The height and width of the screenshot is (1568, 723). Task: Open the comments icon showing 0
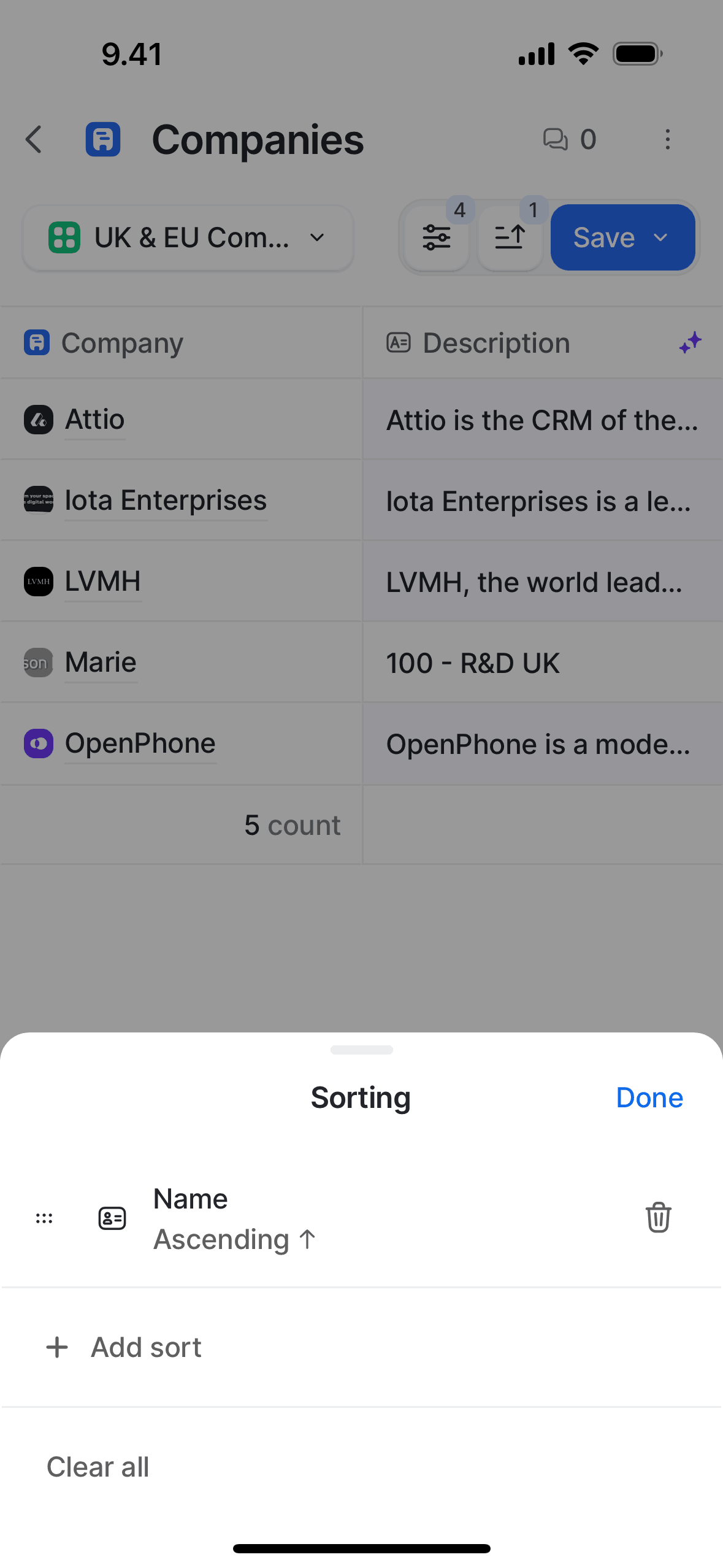click(x=569, y=139)
